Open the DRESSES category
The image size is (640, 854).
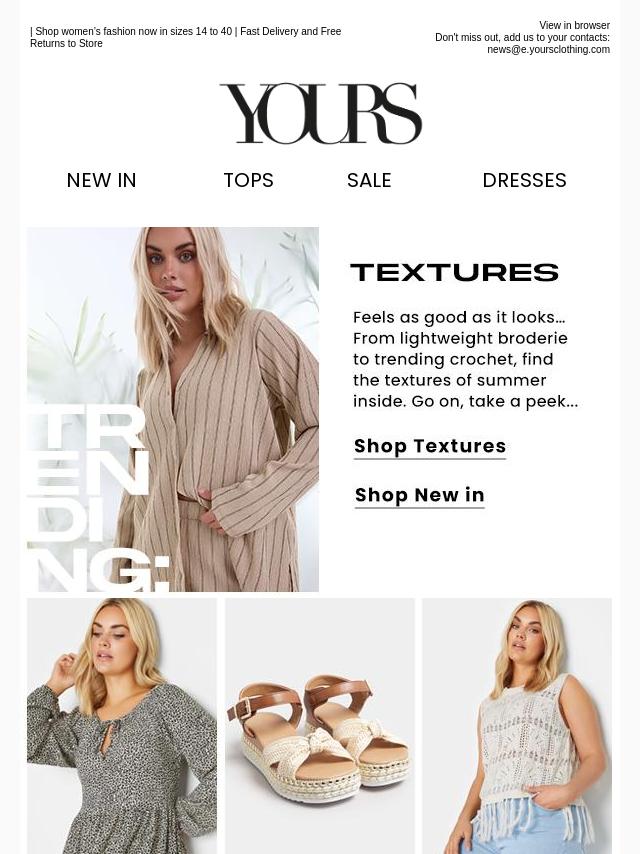coord(524,180)
